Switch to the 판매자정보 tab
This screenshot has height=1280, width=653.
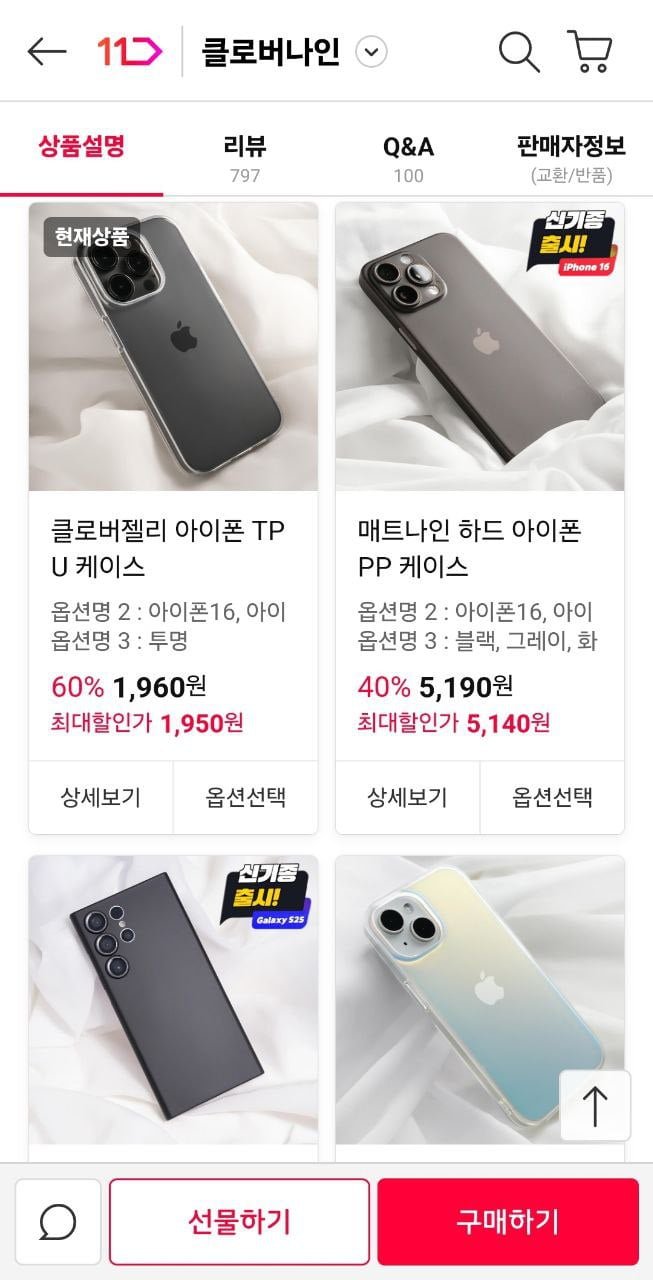[571, 158]
